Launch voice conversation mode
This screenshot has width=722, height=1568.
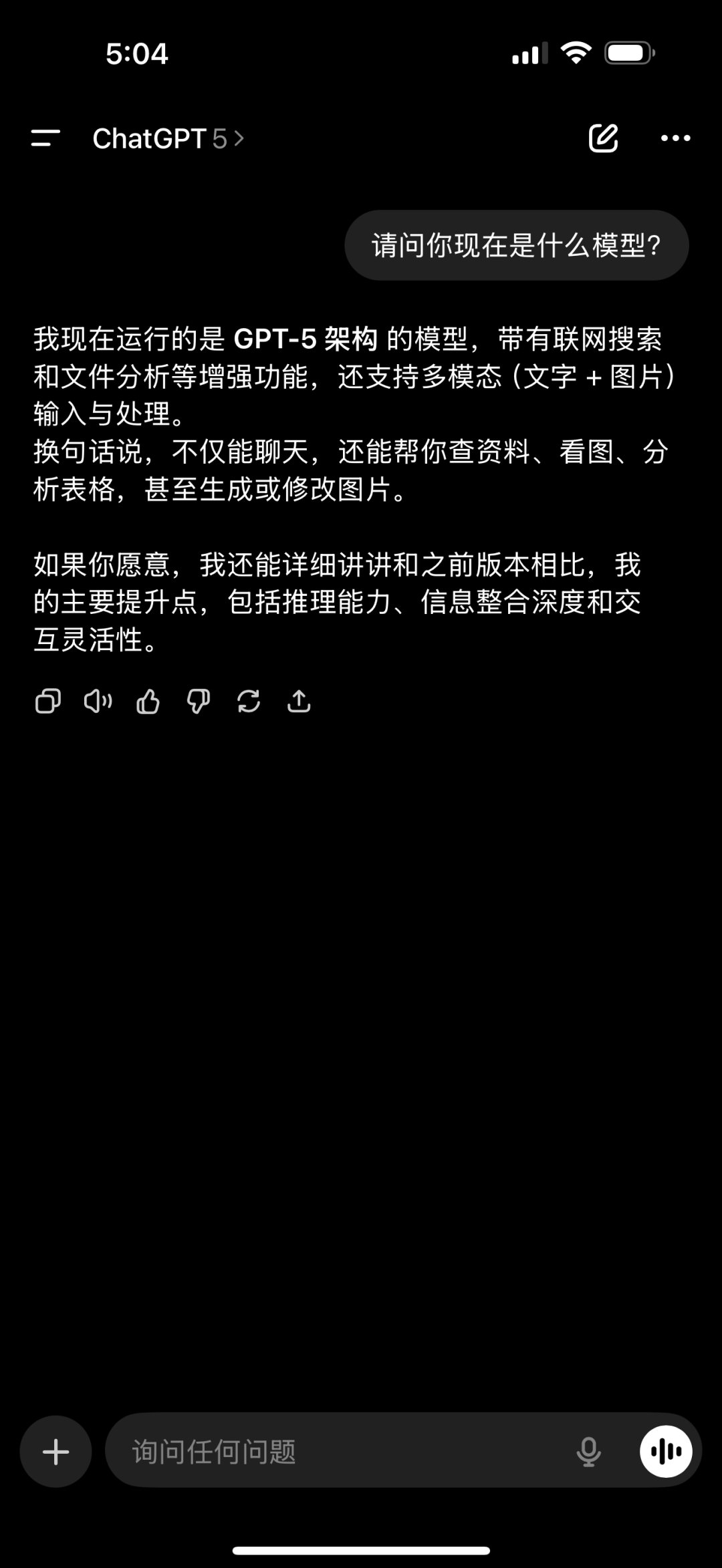[x=666, y=1451]
